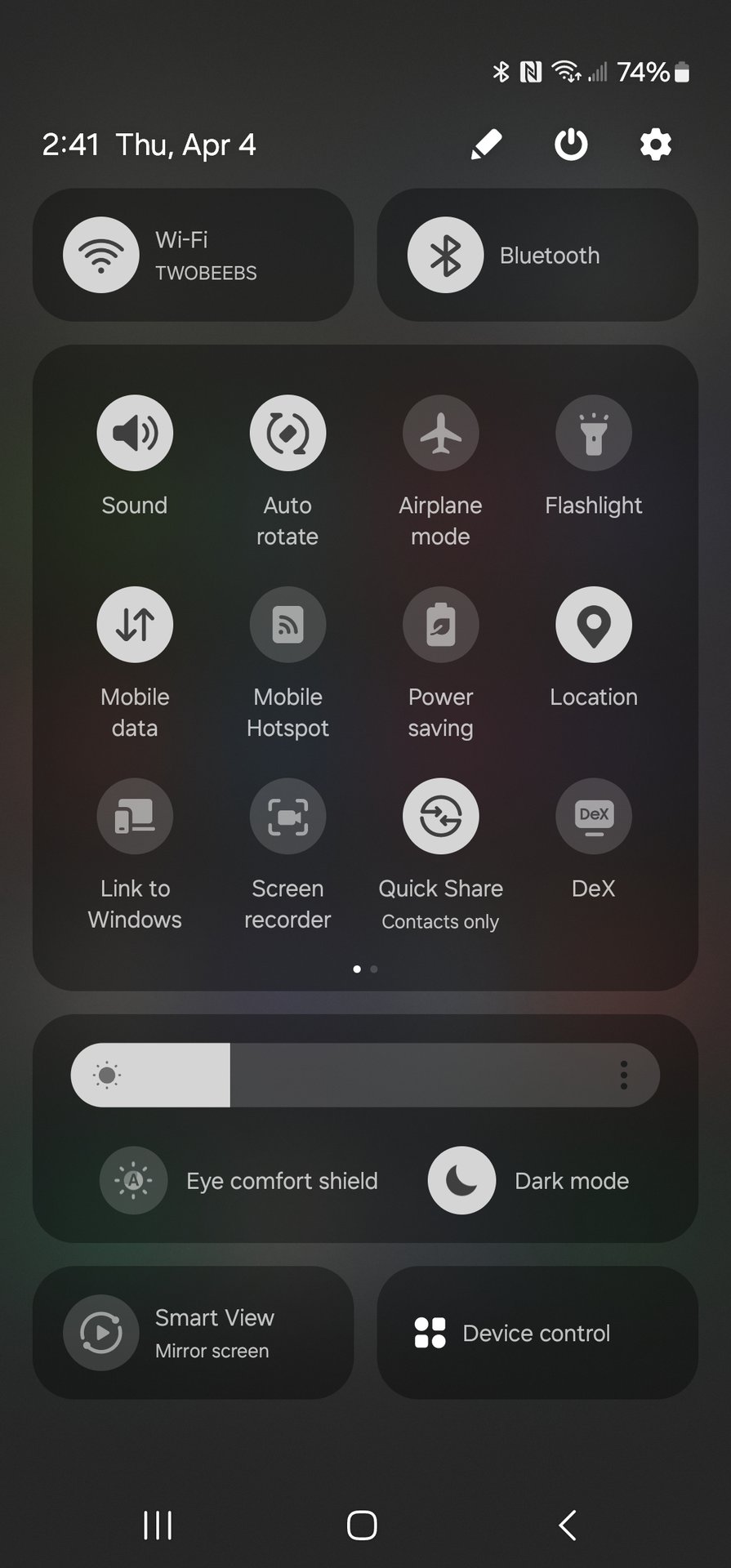Disable Auto rotate
The width and height of the screenshot is (731, 1568).
pos(287,433)
